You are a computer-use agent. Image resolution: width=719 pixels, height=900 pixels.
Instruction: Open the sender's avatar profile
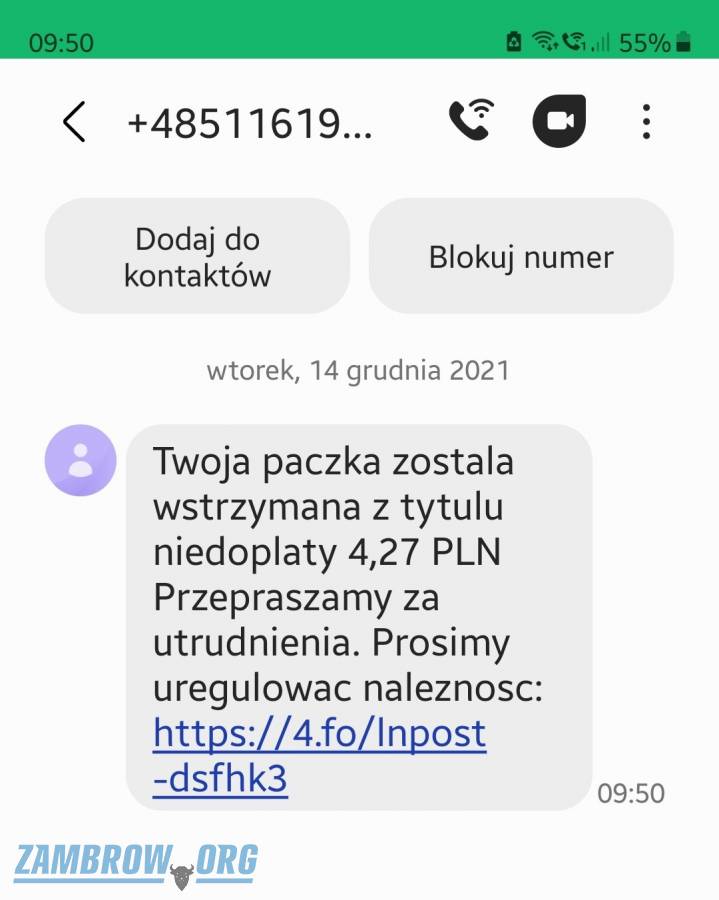[81, 460]
